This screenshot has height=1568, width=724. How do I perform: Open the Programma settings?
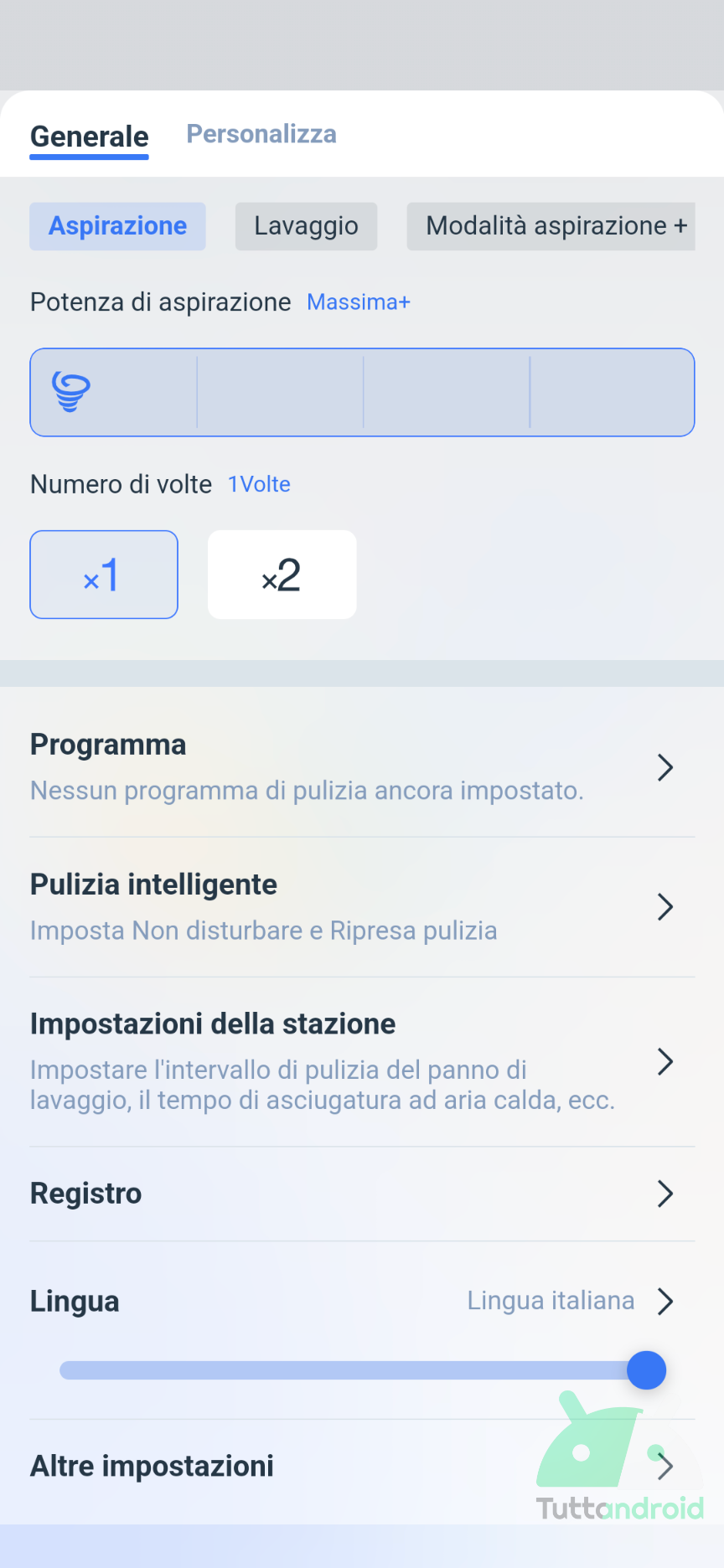(362, 767)
